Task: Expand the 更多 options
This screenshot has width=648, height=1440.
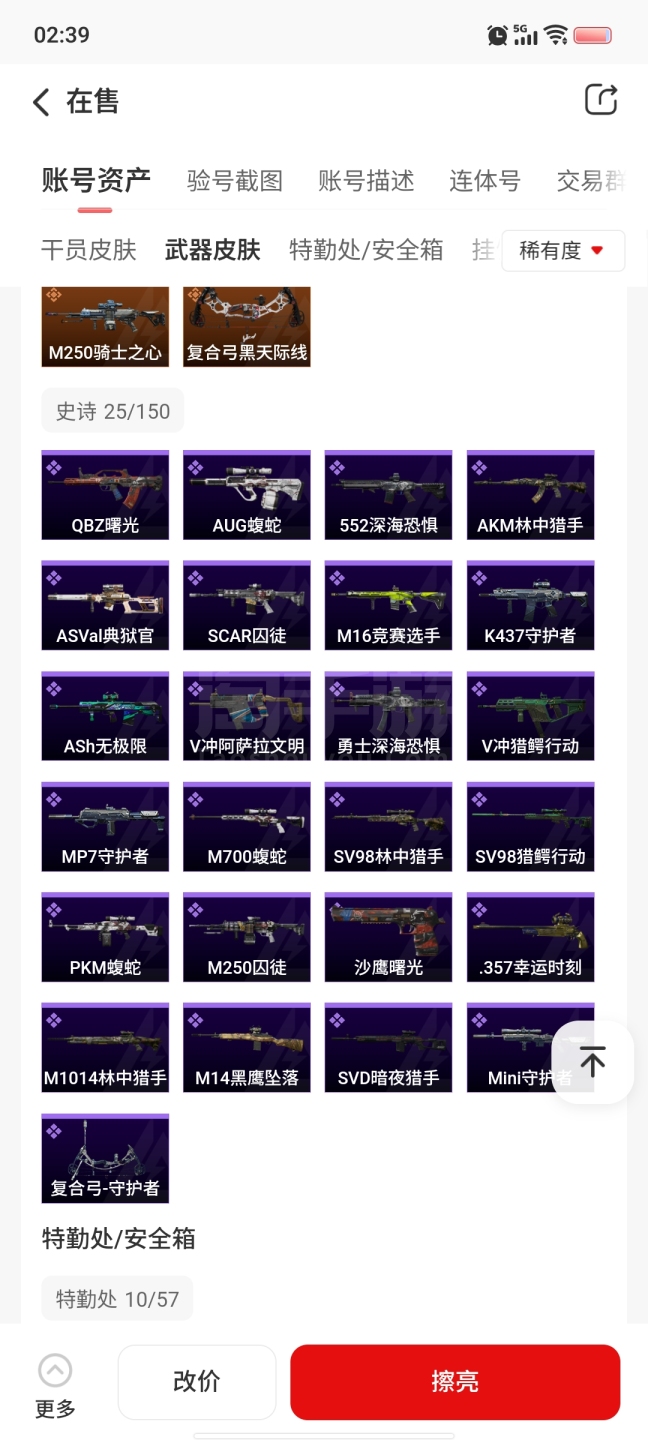Action: (x=55, y=1387)
